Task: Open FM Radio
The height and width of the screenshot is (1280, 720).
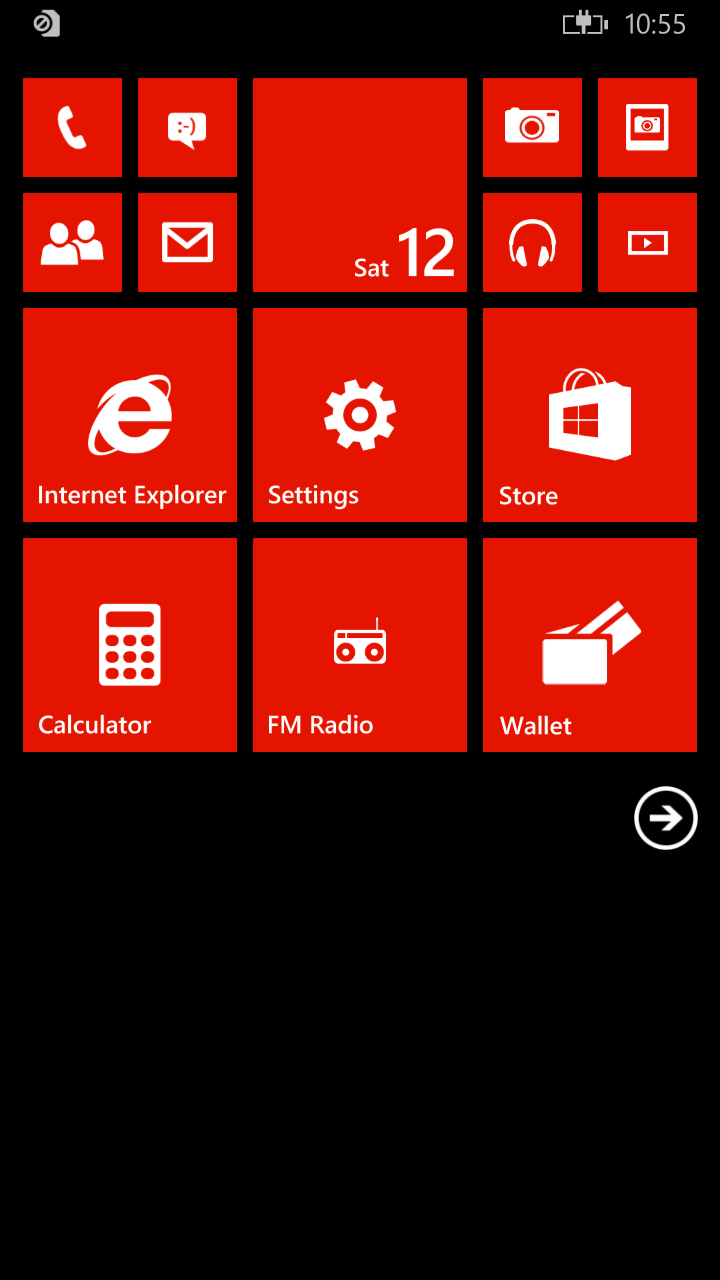Action: click(x=360, y=645)
